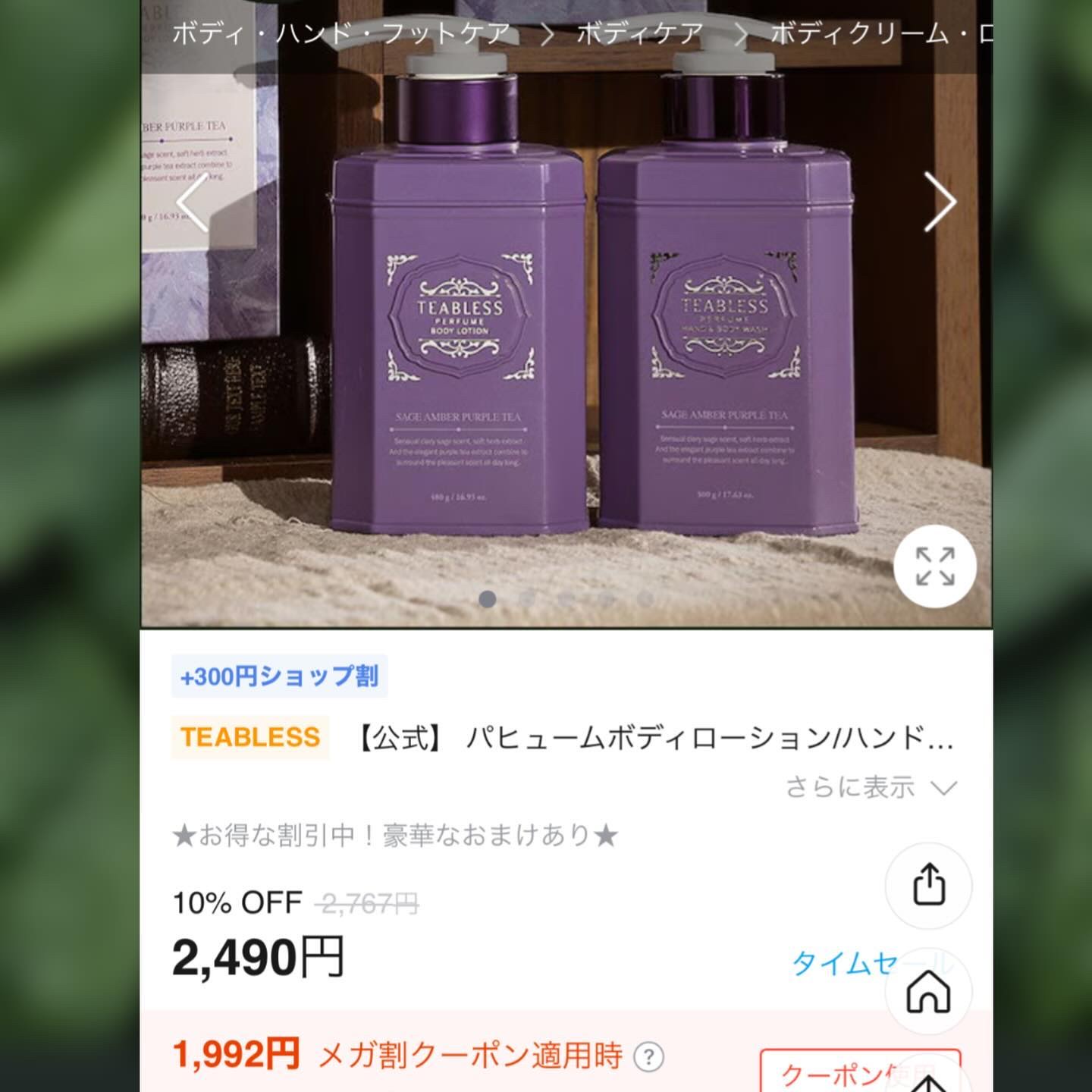Tap the クーポン使用 button

tap(860, 1071)
